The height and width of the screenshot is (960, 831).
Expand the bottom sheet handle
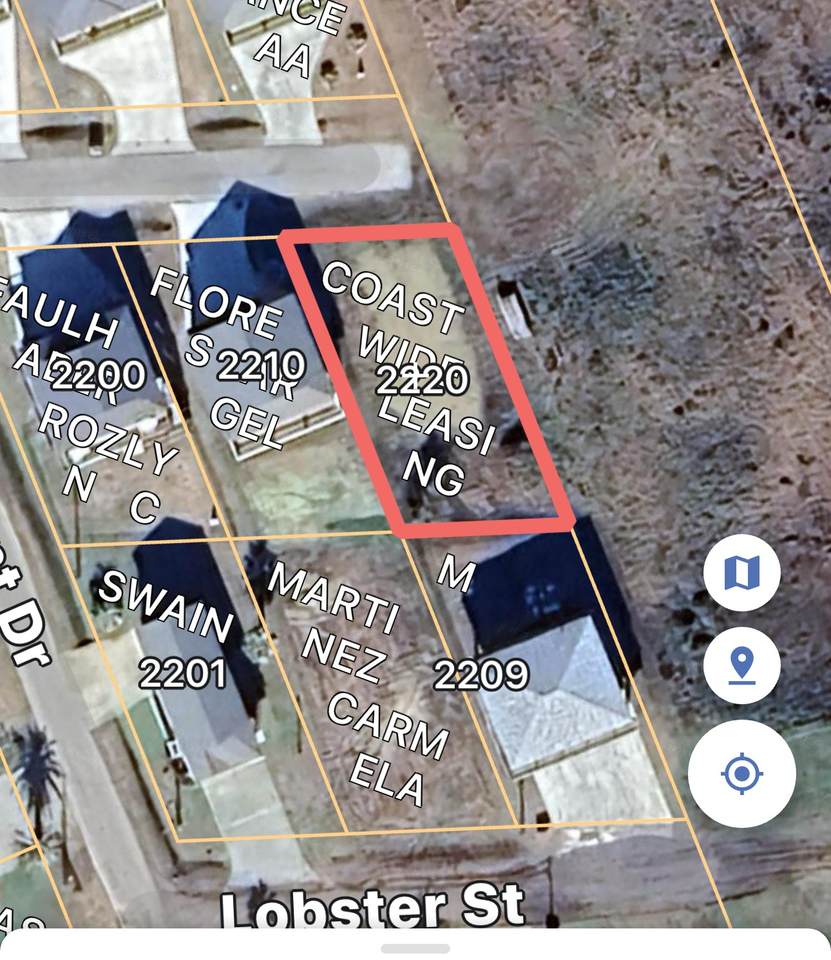coord(415,947)
